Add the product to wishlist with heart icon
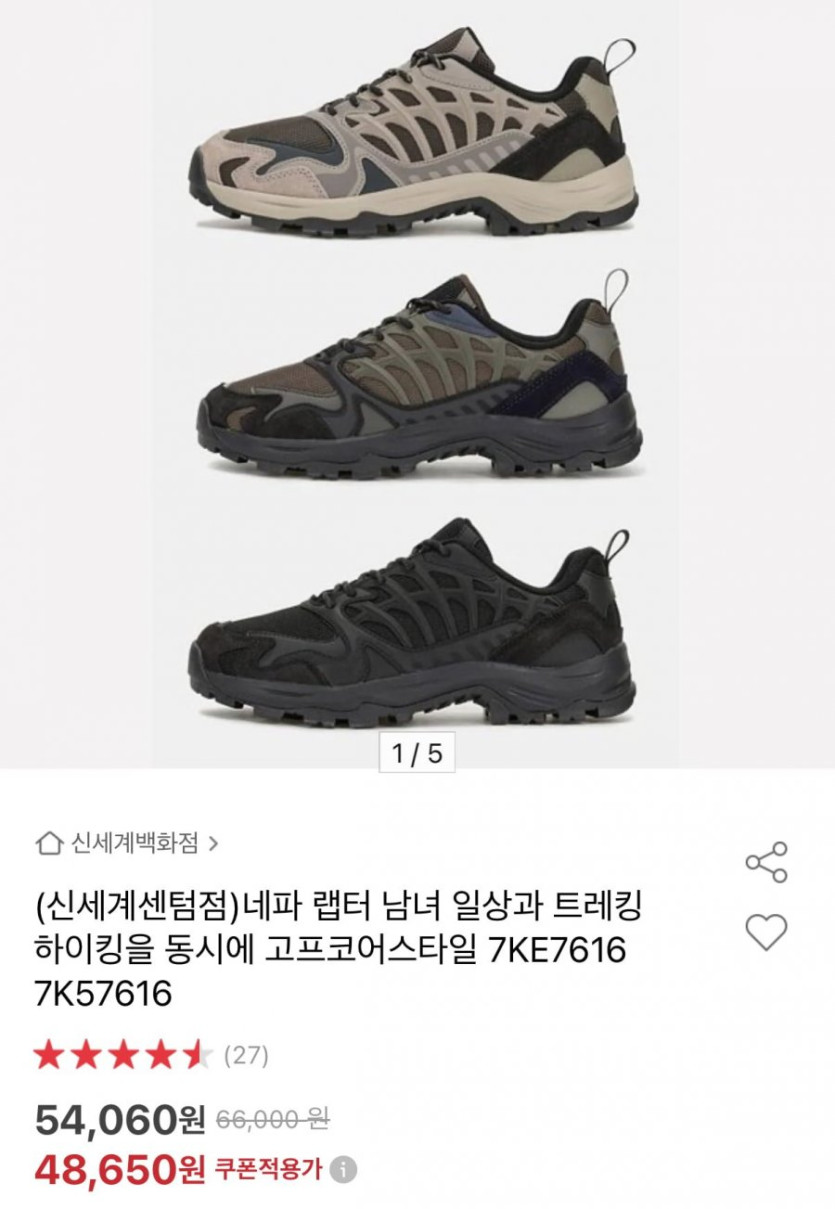Screen dimensions: 835x1209 (766, 932)
